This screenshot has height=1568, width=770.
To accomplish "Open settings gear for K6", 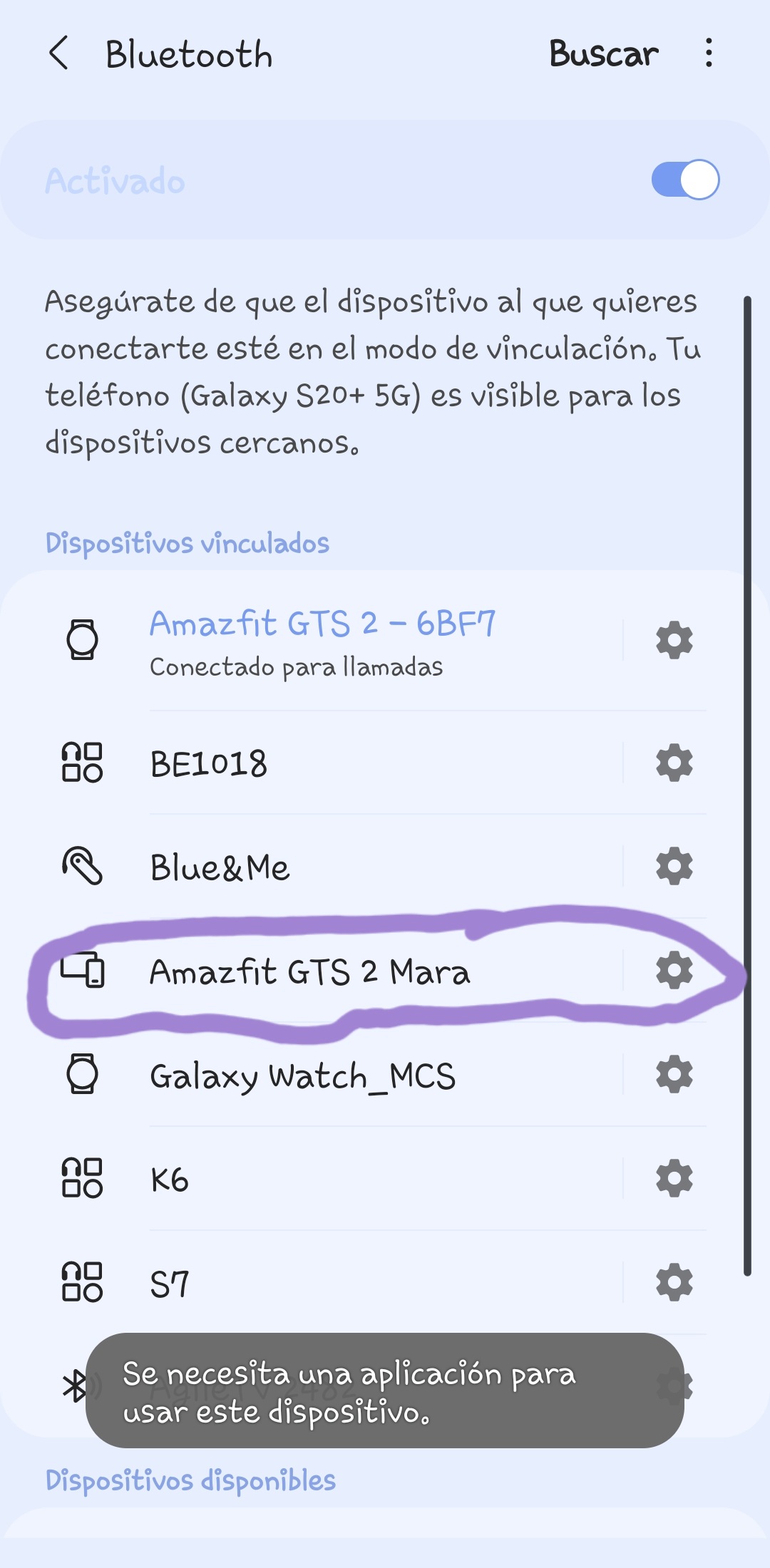I will point(674,1179).
